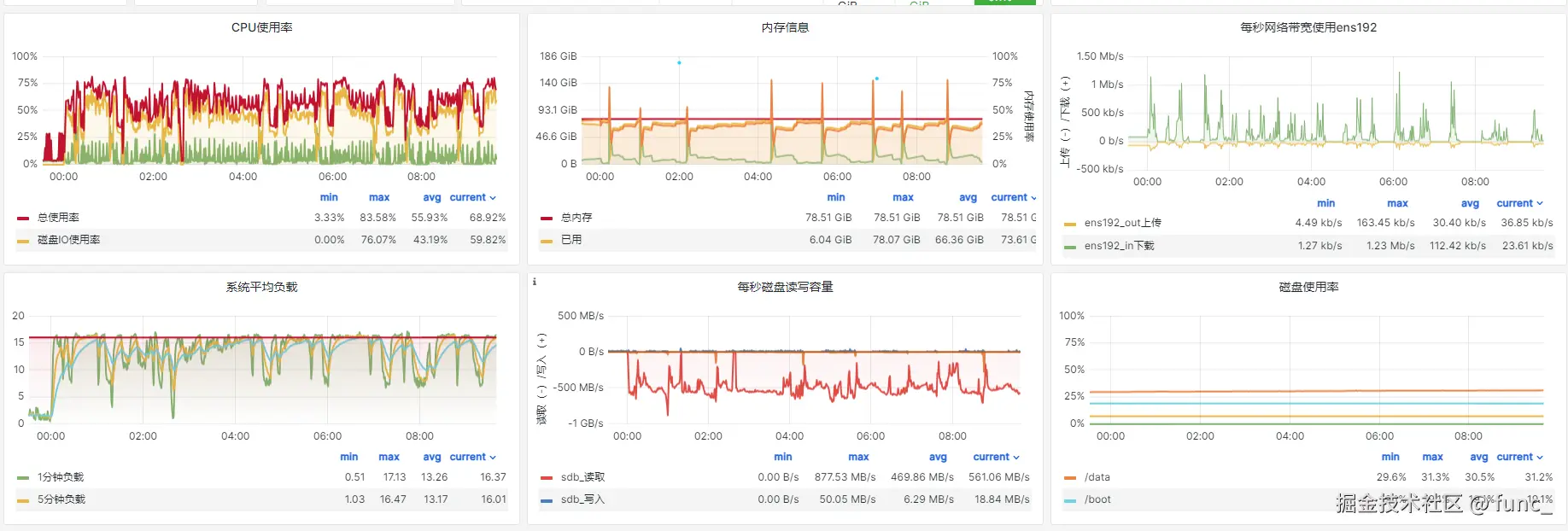Show only the 已用 memory series
The image size is (1568, 531).
tap(571, 240)
